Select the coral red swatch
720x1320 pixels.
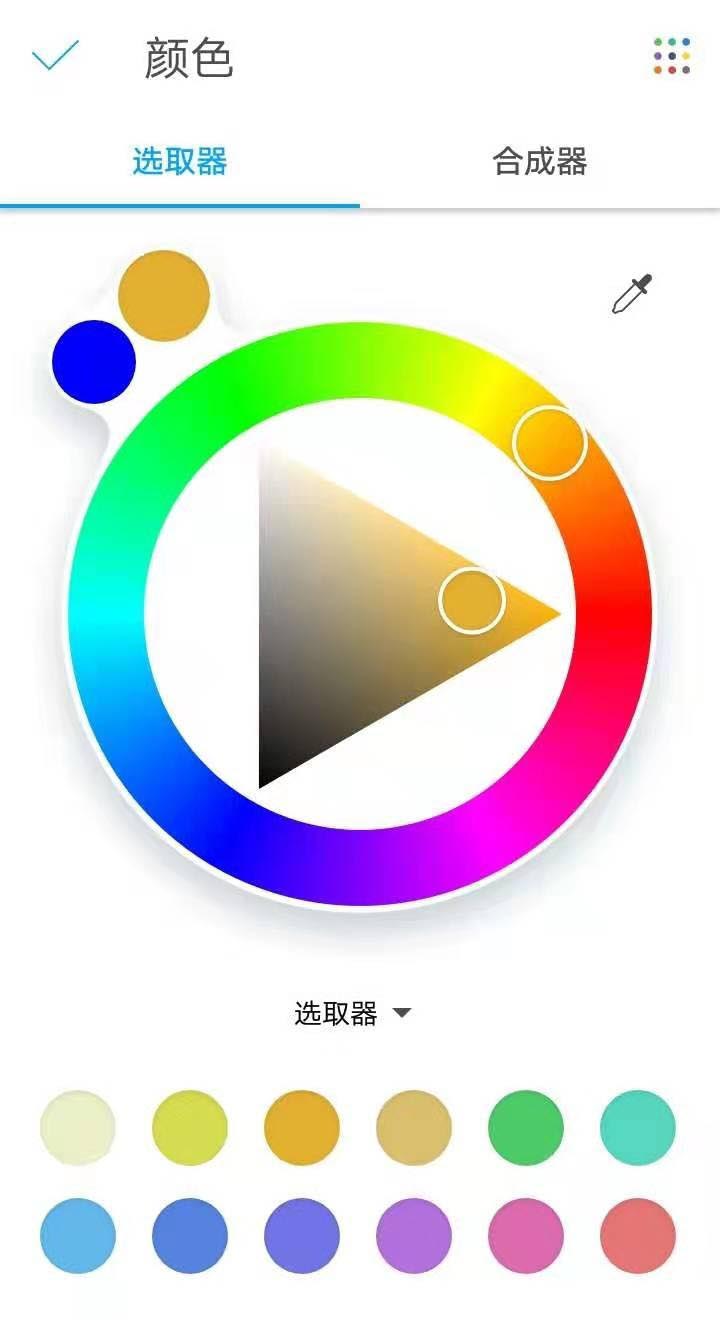tap(638, 1236)
